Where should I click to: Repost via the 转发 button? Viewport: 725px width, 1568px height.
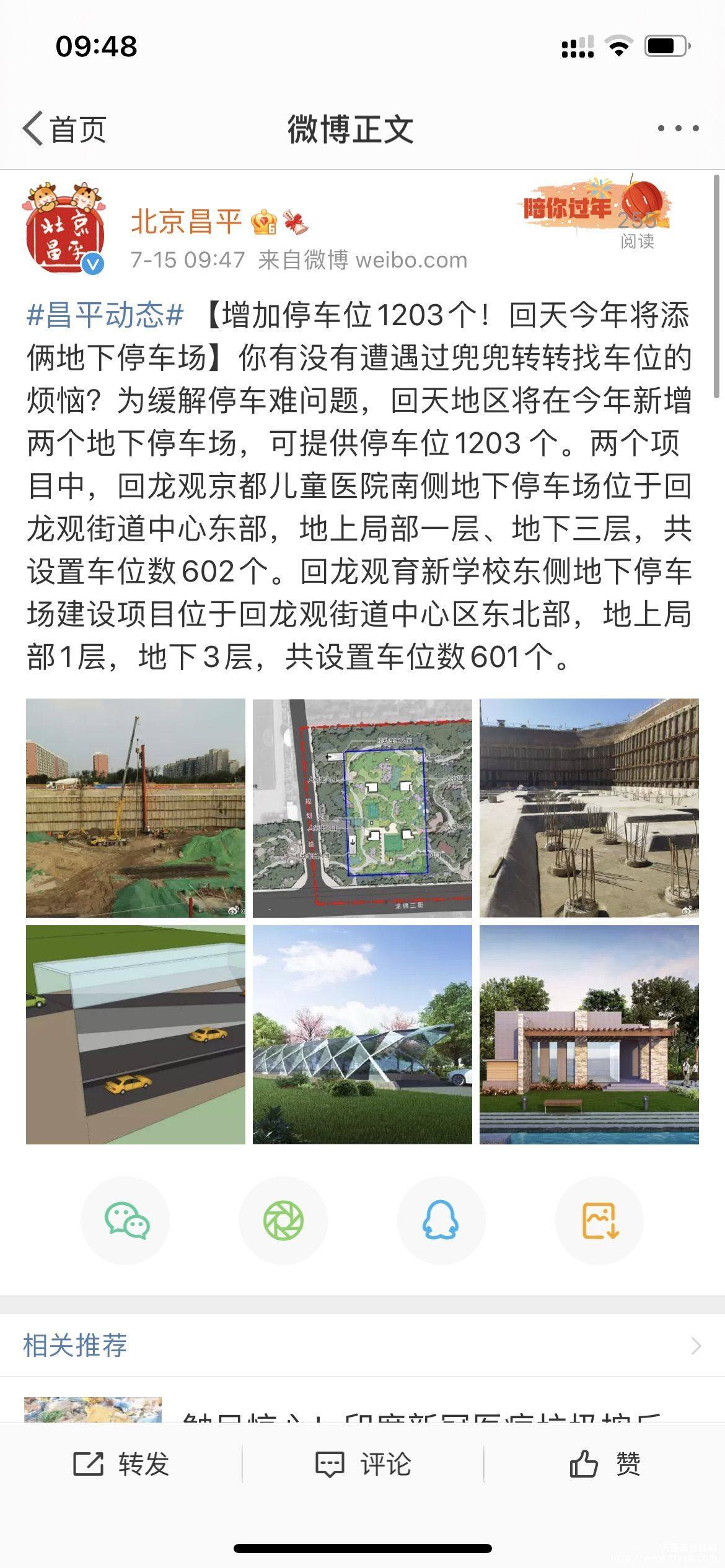[121, 1464]
